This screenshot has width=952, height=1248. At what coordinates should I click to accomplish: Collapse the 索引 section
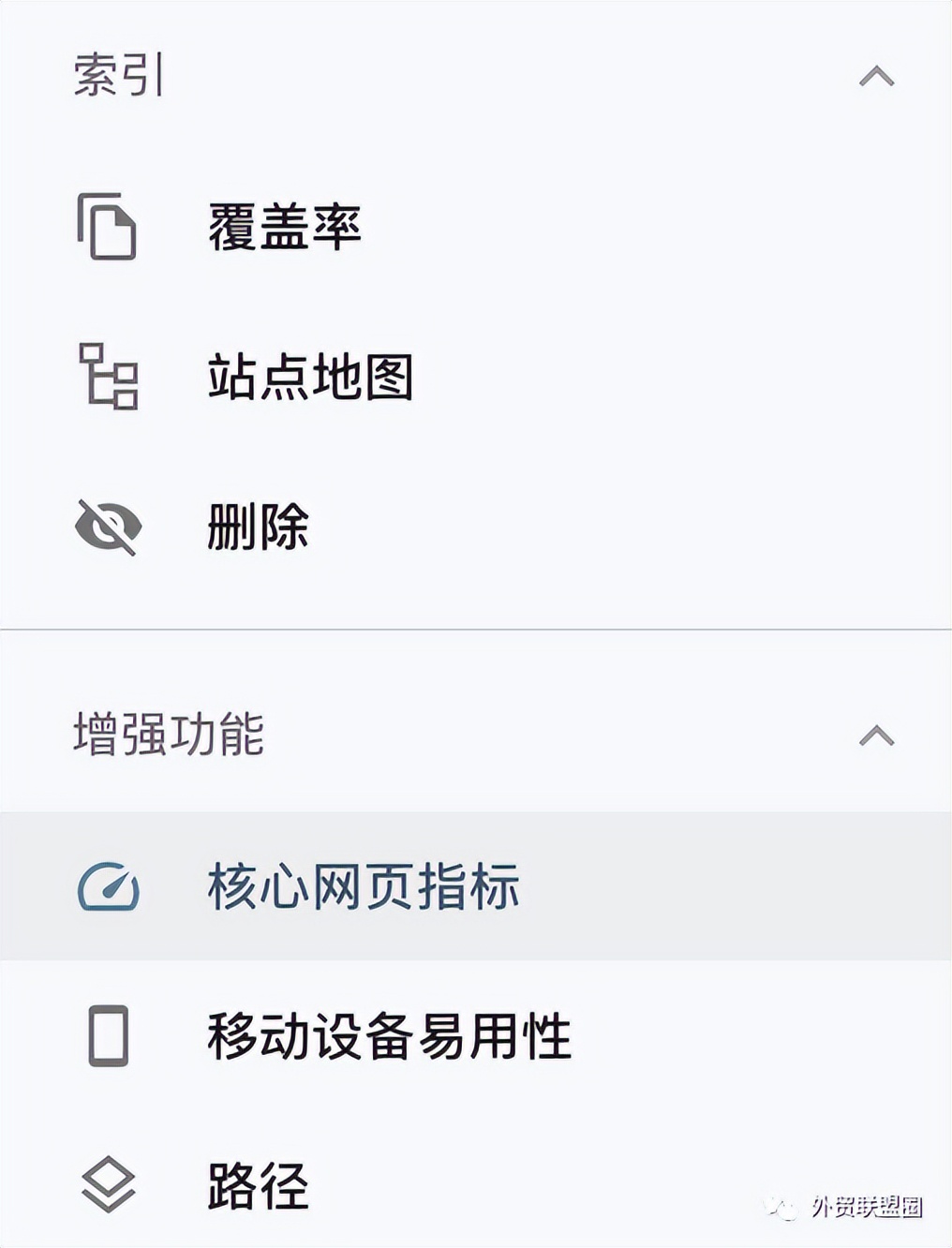[x=876, y=77]
